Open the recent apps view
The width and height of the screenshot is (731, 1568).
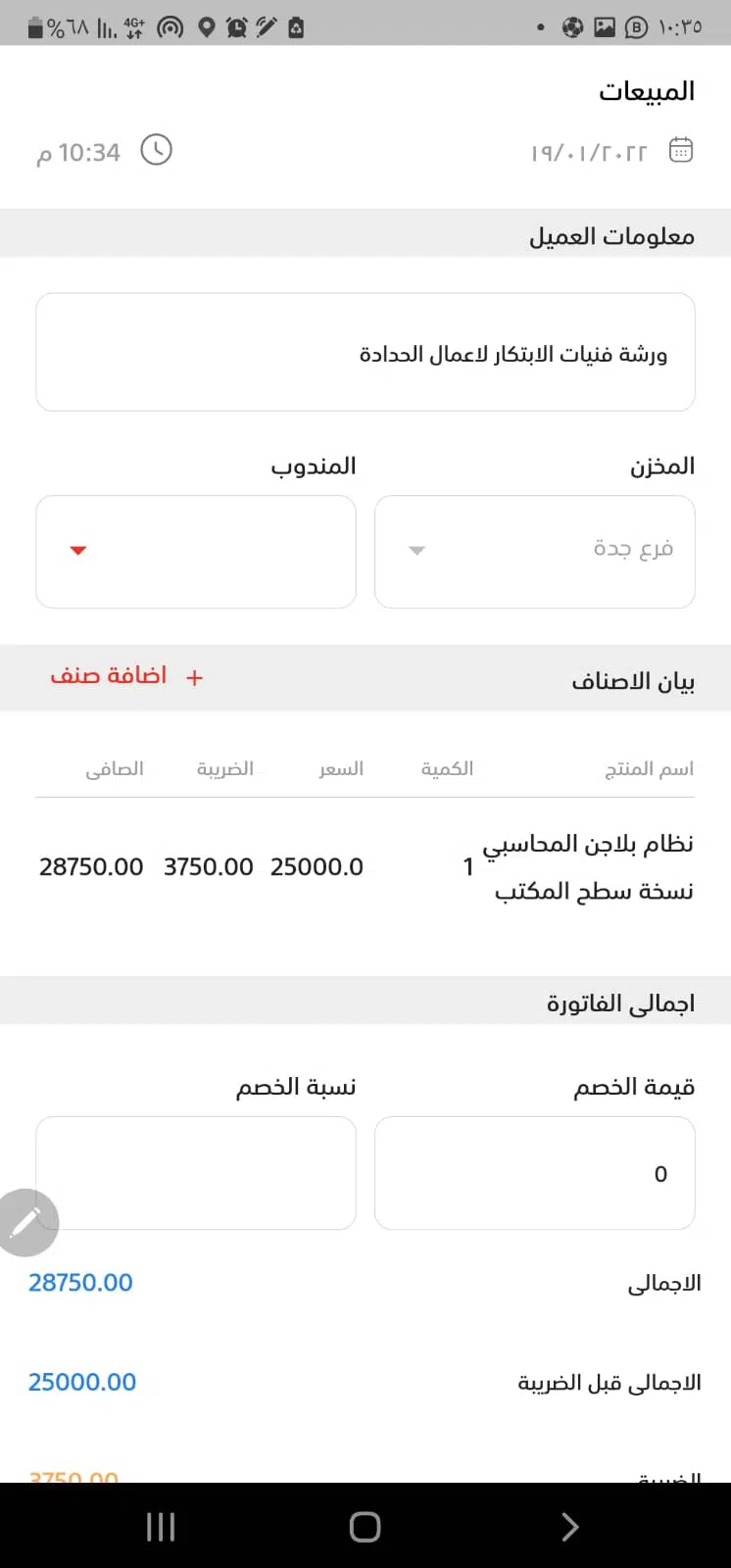tap(161, 1526)
